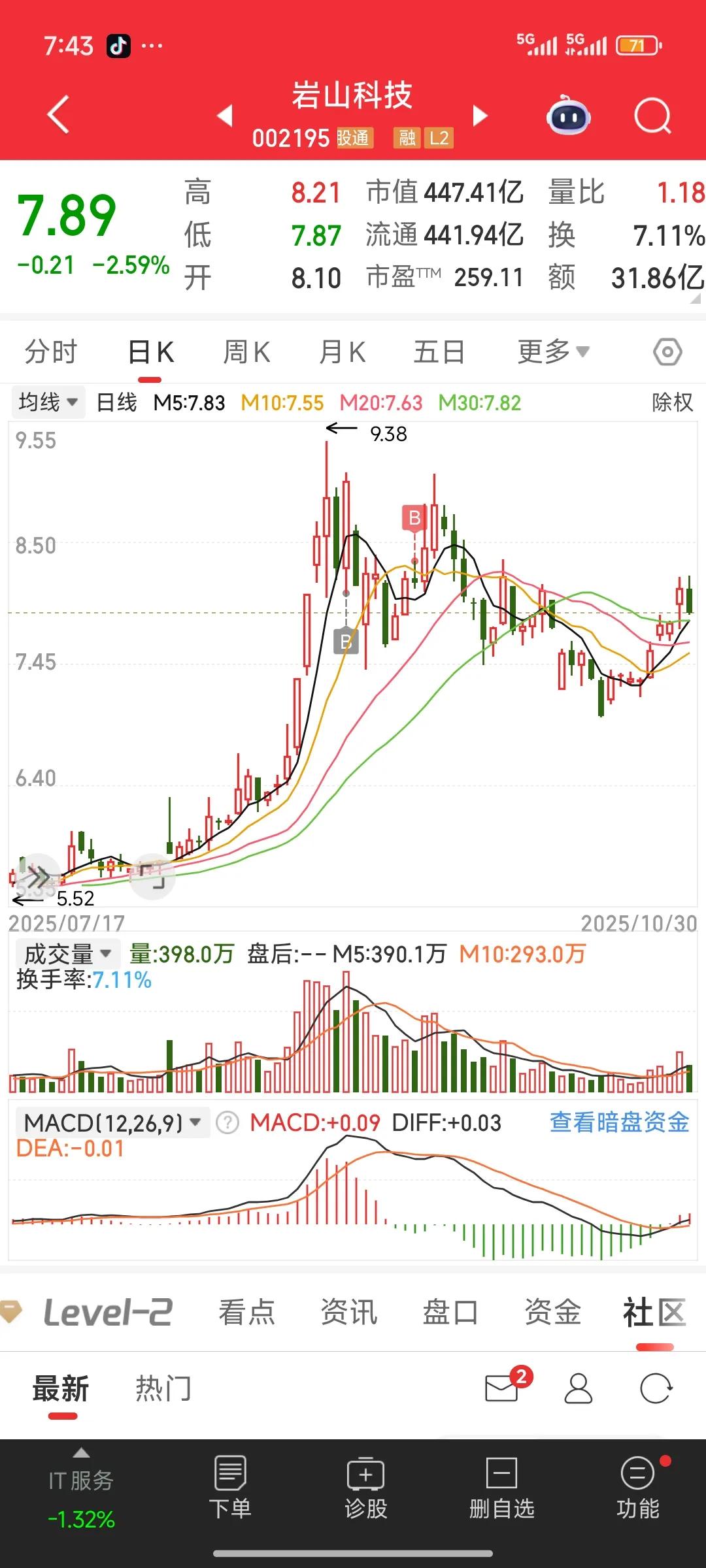Open the AI robot assistant
This screenshot has width=706, height=1568.
567,115
